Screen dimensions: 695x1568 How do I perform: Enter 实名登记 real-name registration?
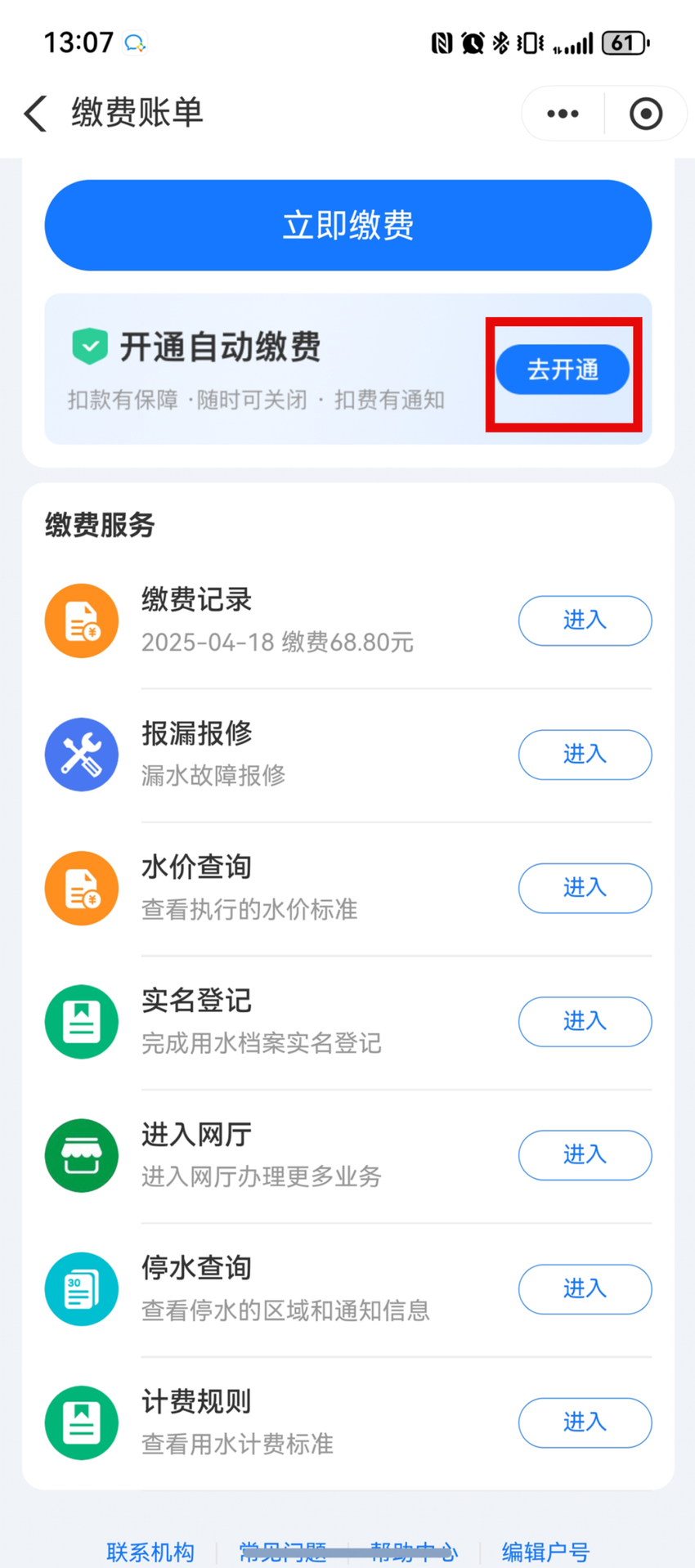pos(585,1021)
